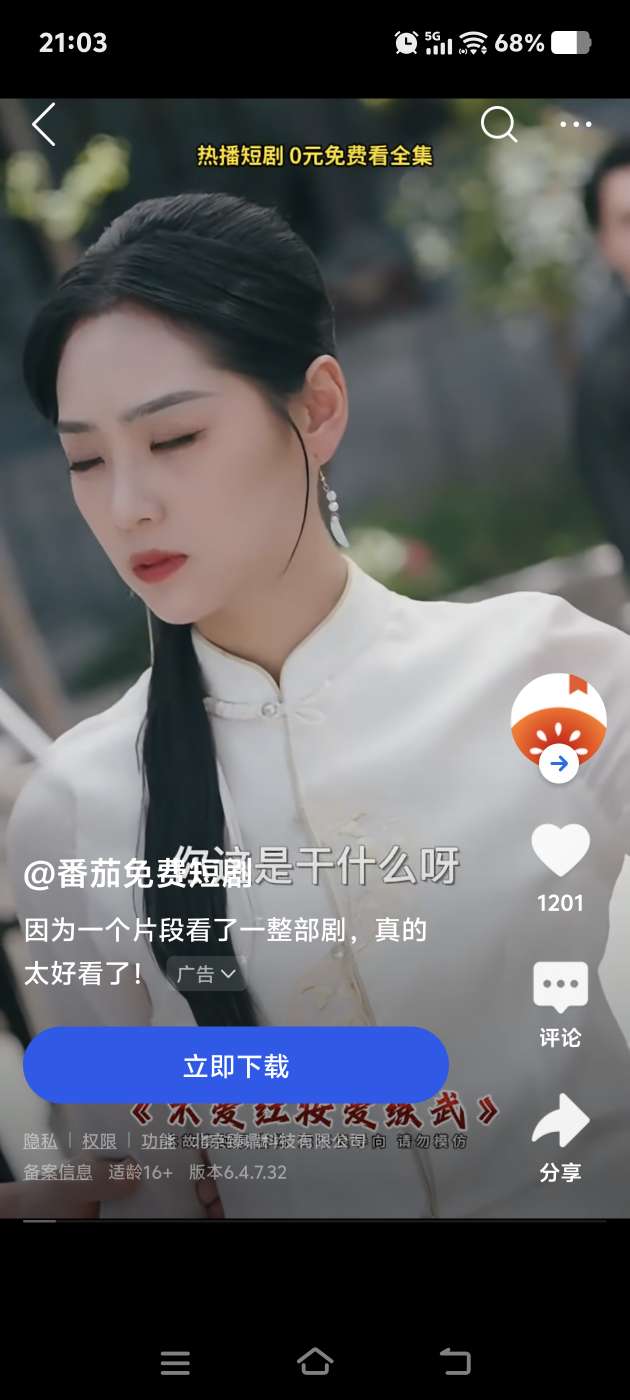Go back using the top-left arrow

[x=44, y=125]
